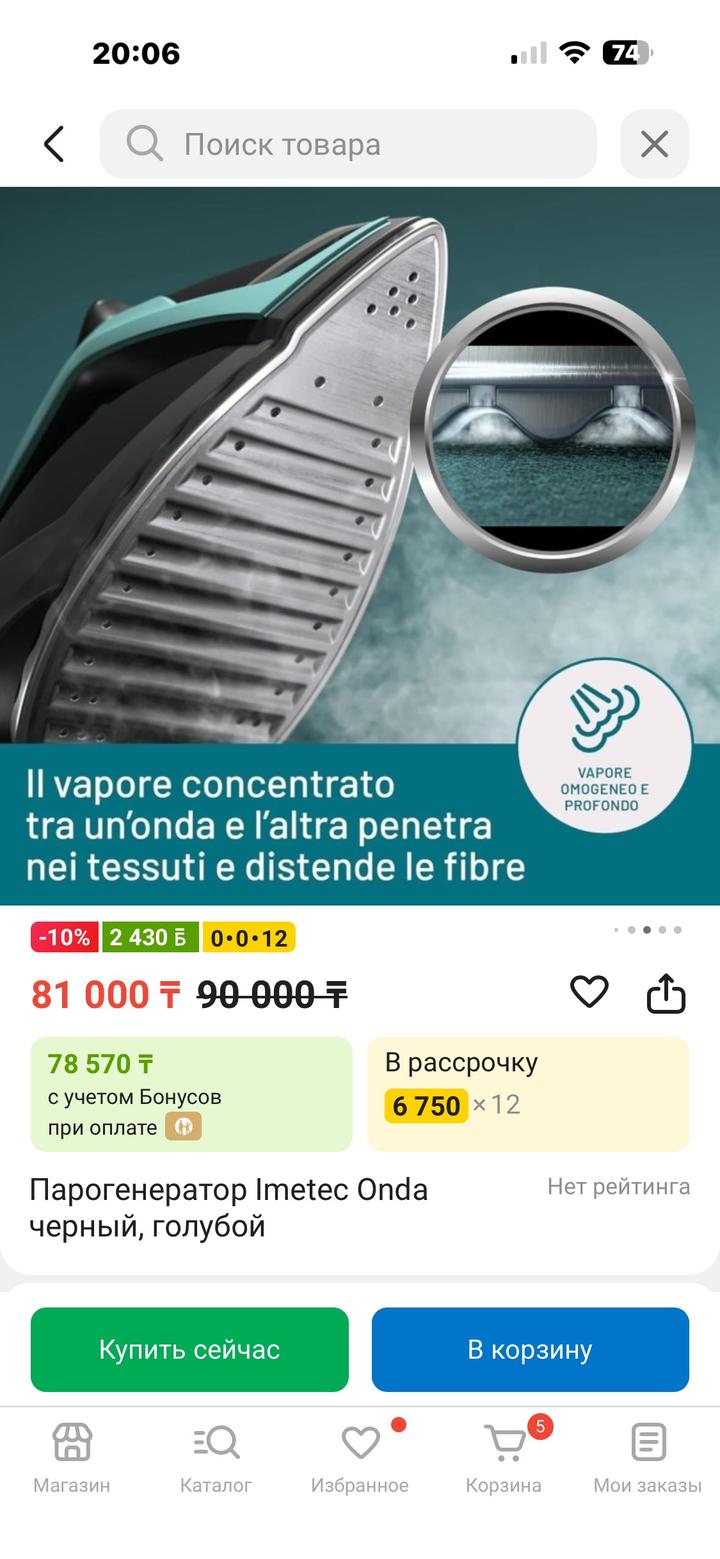720x1559 pixels.
Task: Open the Imetec Onda product photo
Action: pyautogui.click(x=360, y=545)
